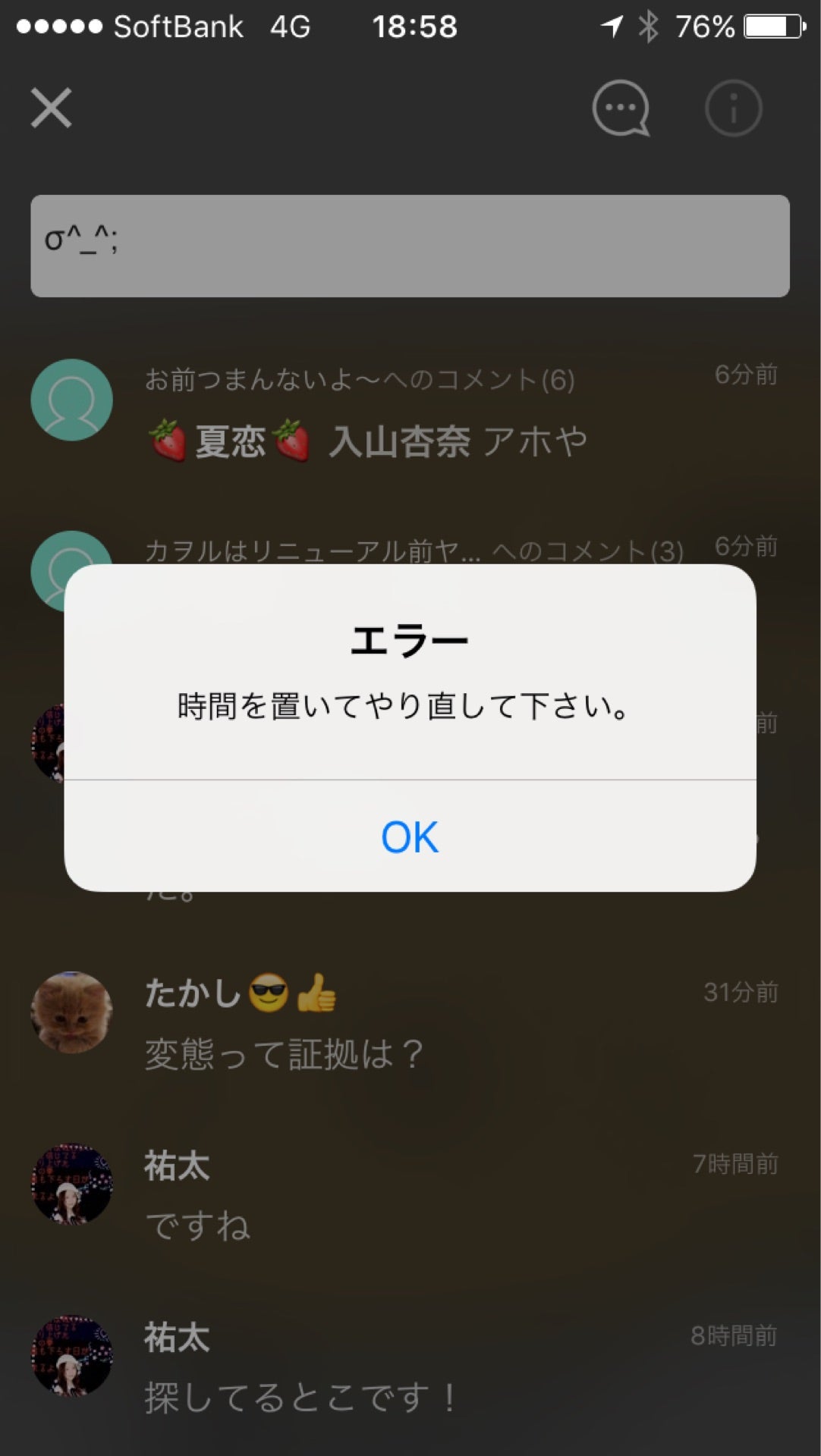Image resolution: width=821 pixels, height=1456 pixels.
Task: Tap the σ^_^; text input field
Action: point(410,245)
